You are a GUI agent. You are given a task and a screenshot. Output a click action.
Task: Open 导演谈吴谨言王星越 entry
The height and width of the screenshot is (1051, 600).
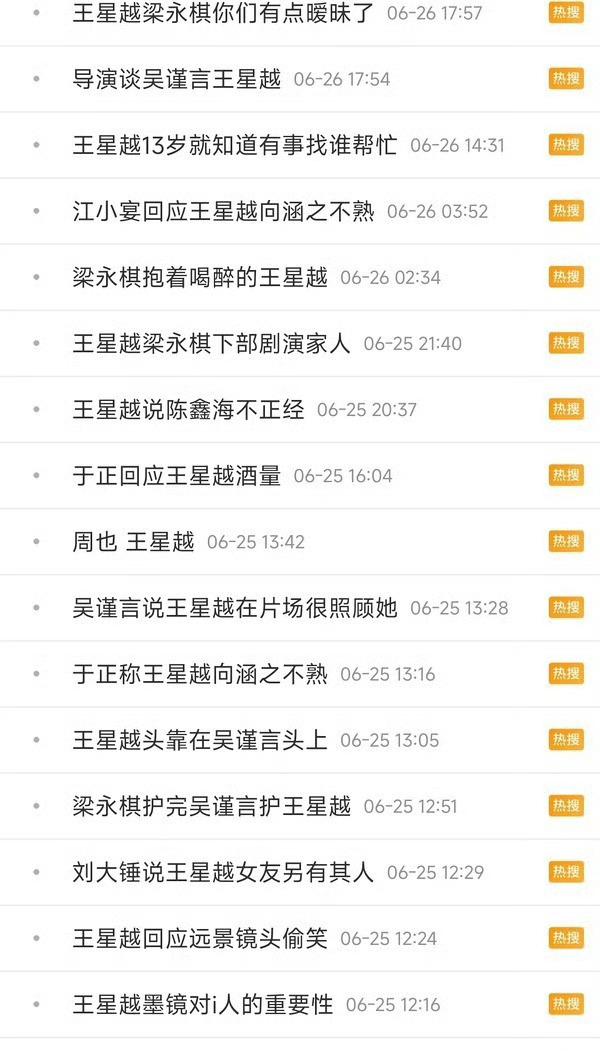[177, 79]
